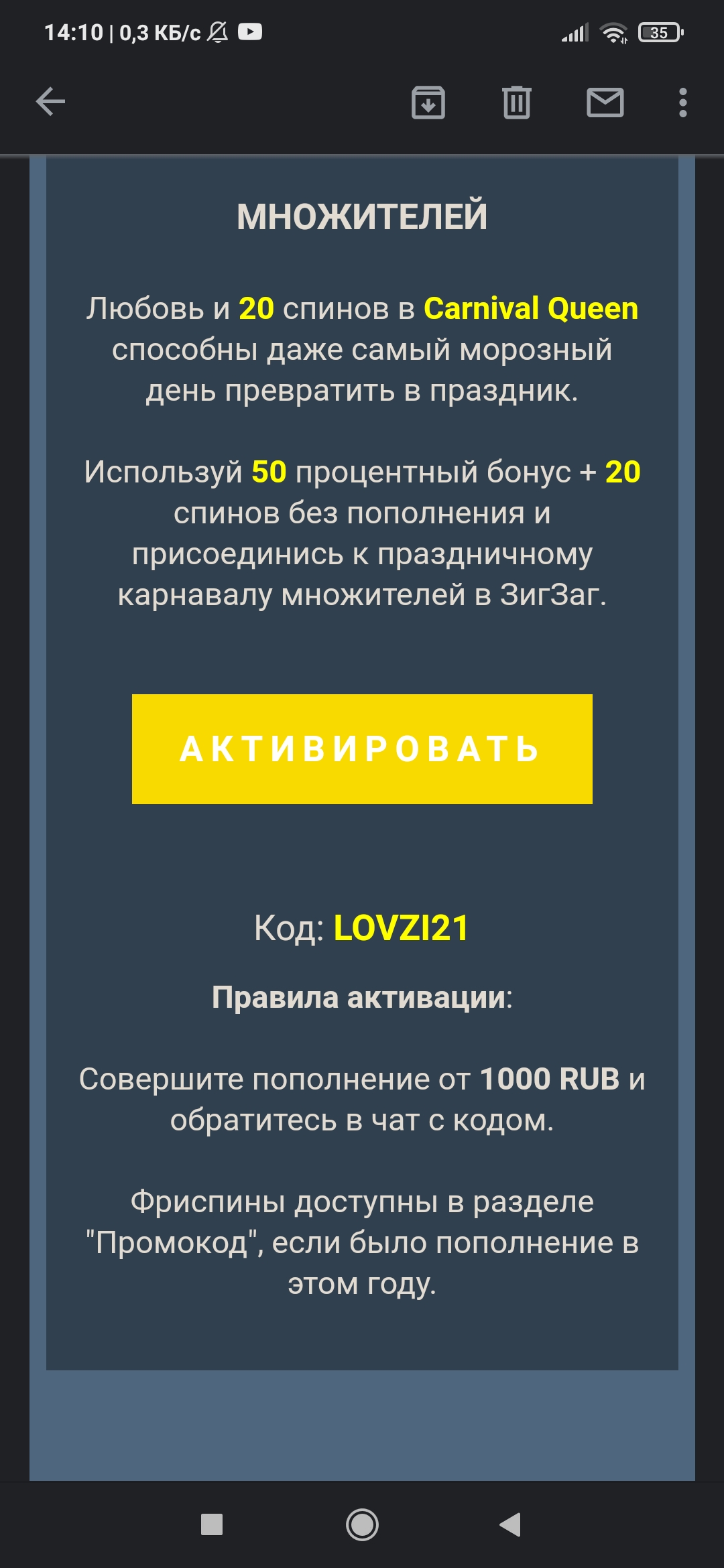This screenshot has height=1568, width=724.
Task: Open recent apps with the square button
Action: click(x=212, y=1524)
